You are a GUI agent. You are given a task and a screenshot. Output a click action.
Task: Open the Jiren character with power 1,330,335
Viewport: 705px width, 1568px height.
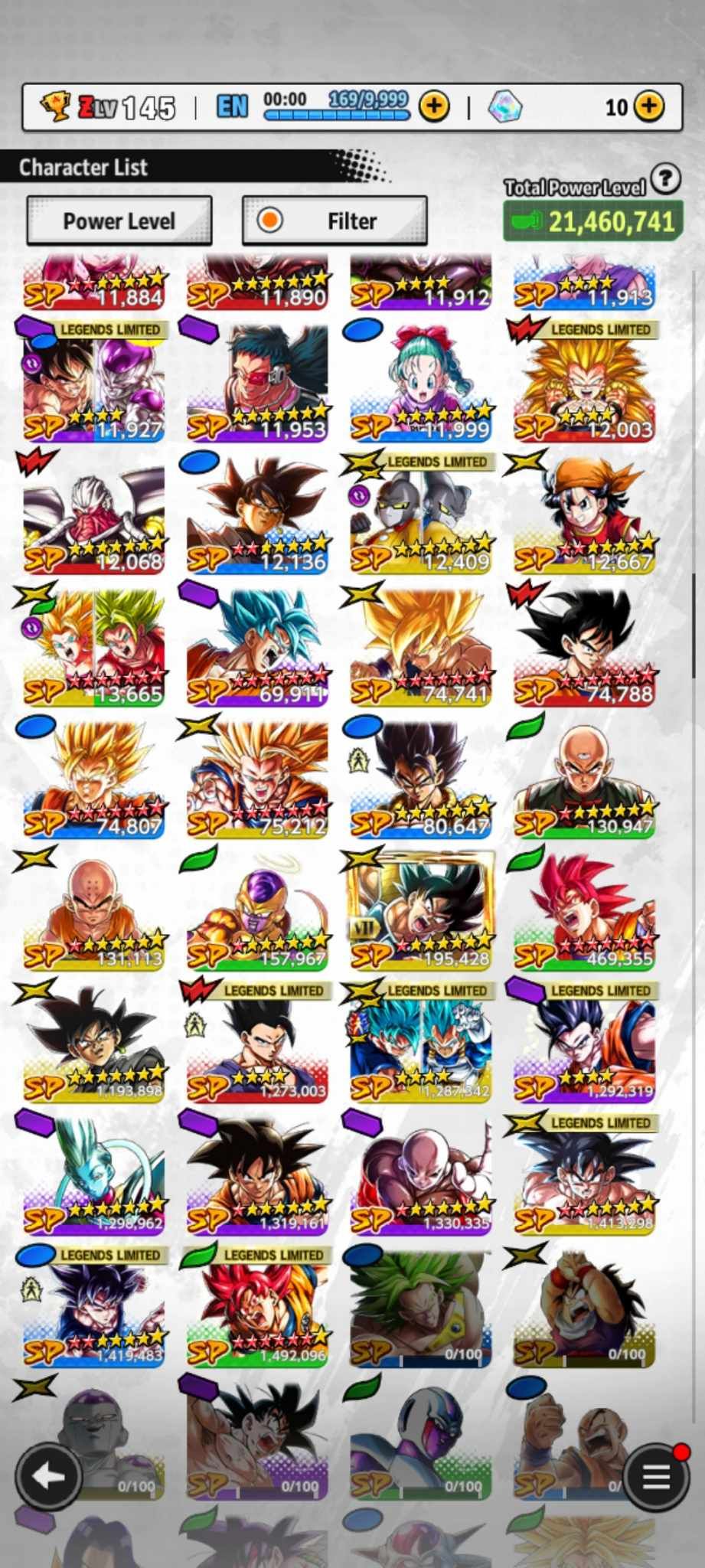421,1175
